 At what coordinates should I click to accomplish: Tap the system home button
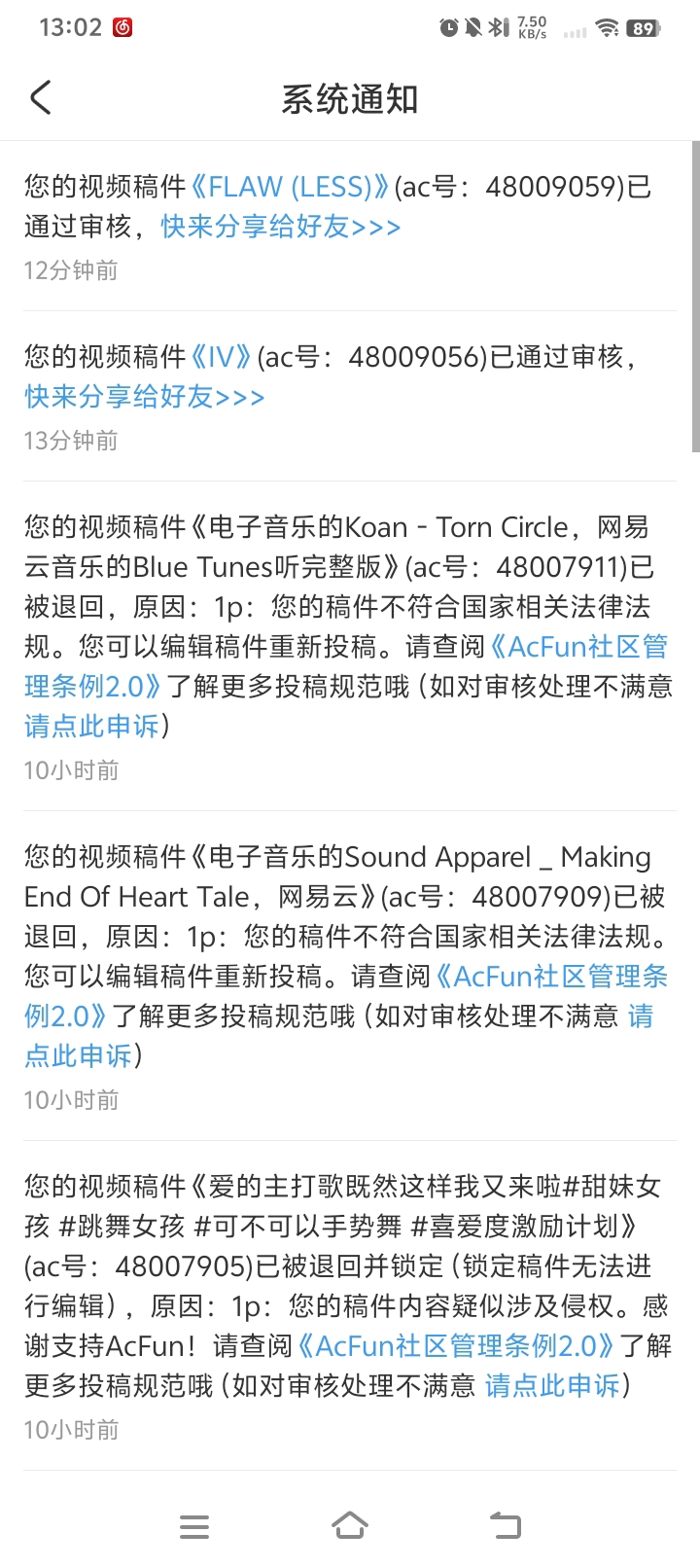(350, 1526)
